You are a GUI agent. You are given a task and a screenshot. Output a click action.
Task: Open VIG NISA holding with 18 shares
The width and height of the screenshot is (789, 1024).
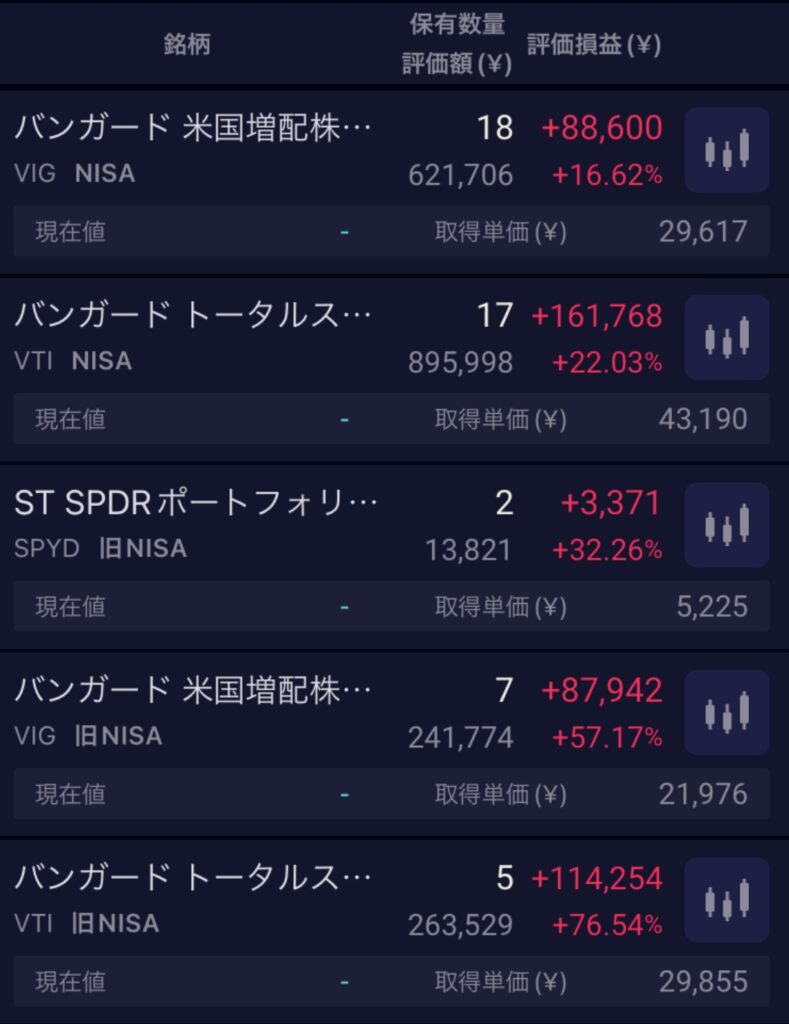[x=194, y=129]
